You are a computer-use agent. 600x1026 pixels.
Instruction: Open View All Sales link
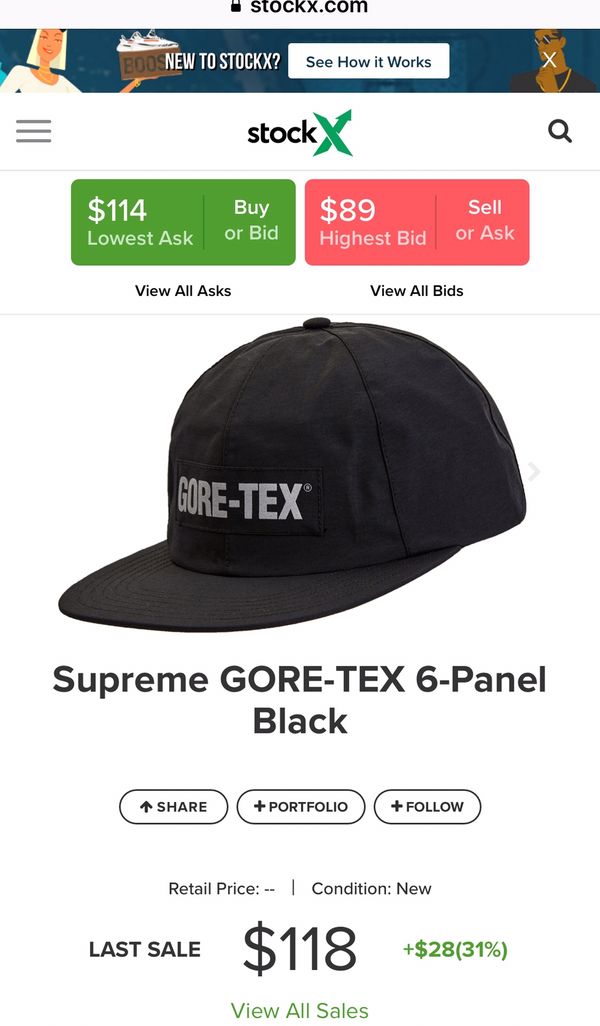(x=300, y=1010)
